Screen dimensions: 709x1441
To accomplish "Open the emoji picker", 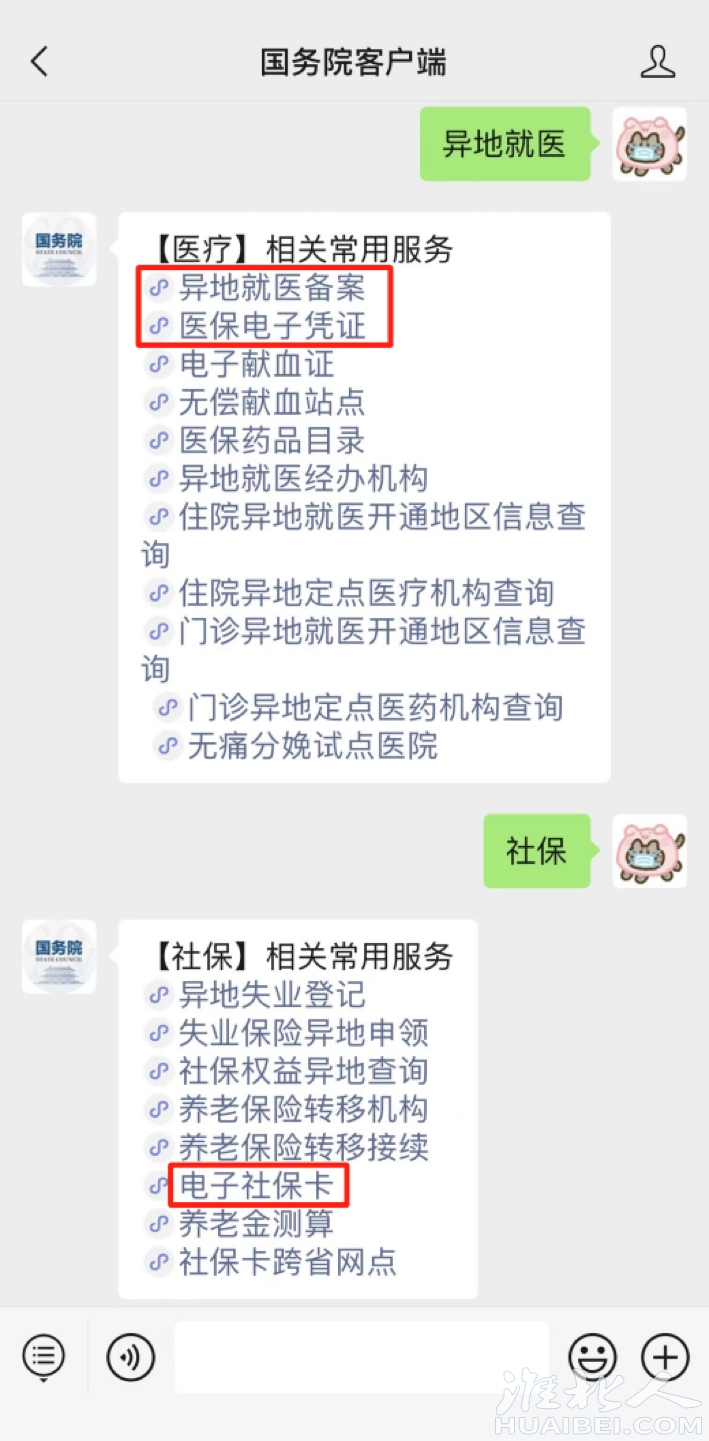I will click(x=592, y=1358).
